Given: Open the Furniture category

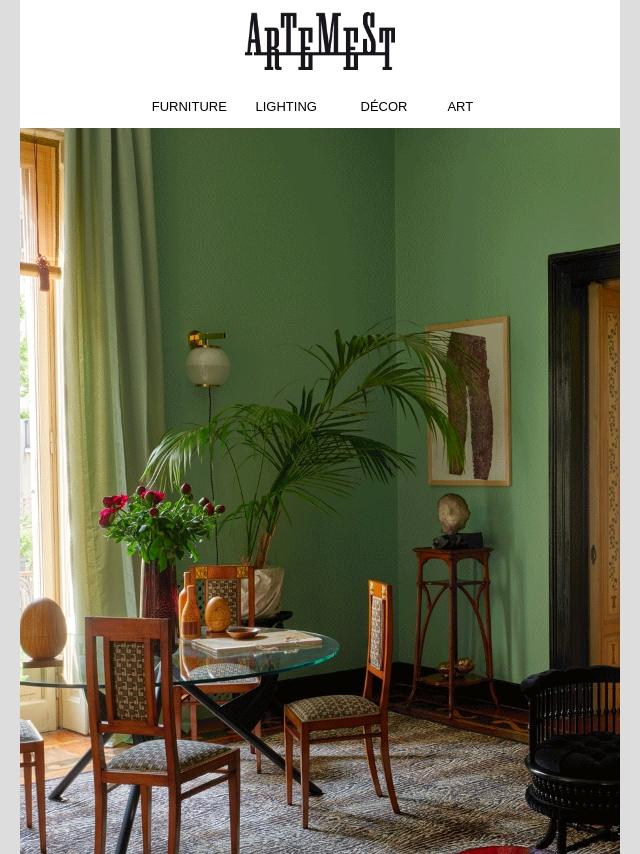Looking at the screenshot, I should [x=189, y=107].
